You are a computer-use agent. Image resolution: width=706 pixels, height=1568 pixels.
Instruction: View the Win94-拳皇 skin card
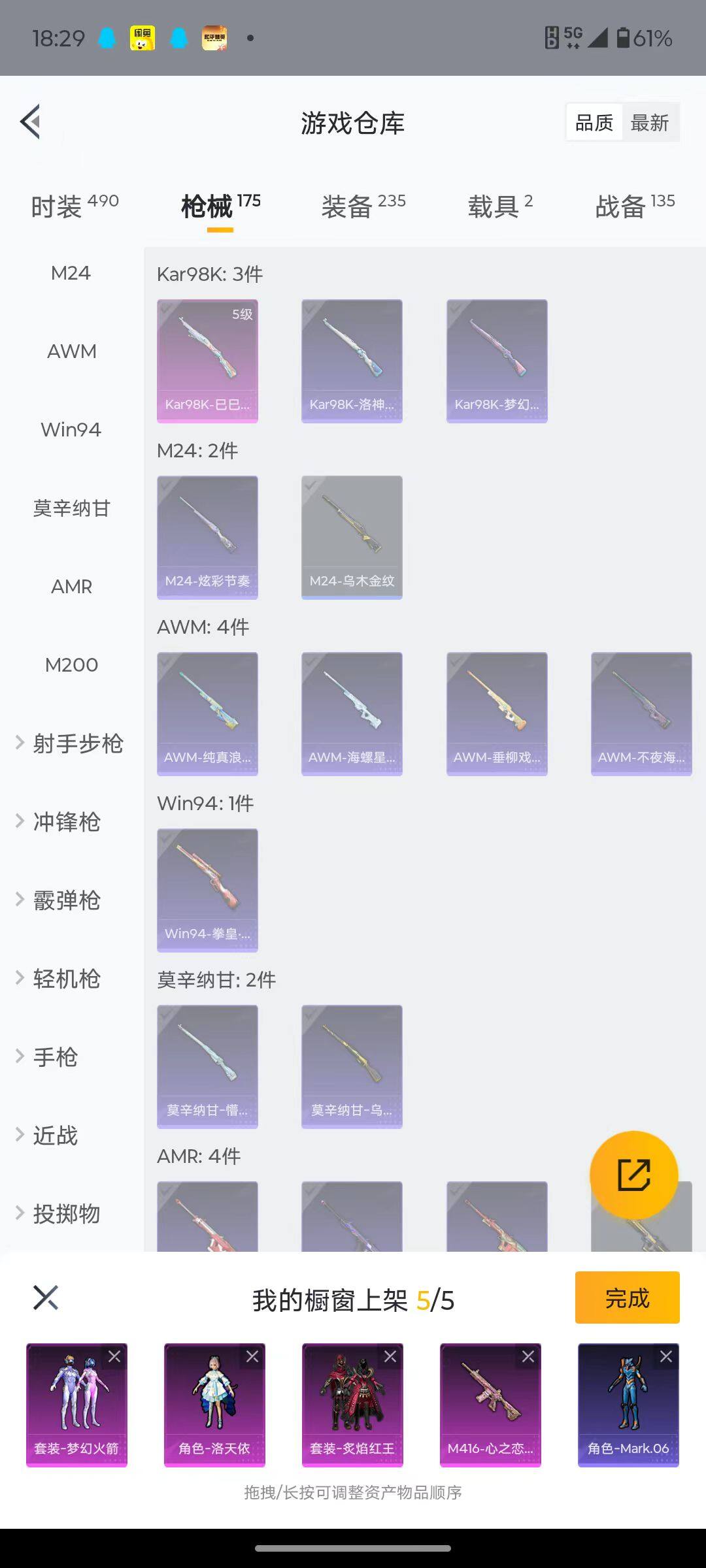[207, 890]
